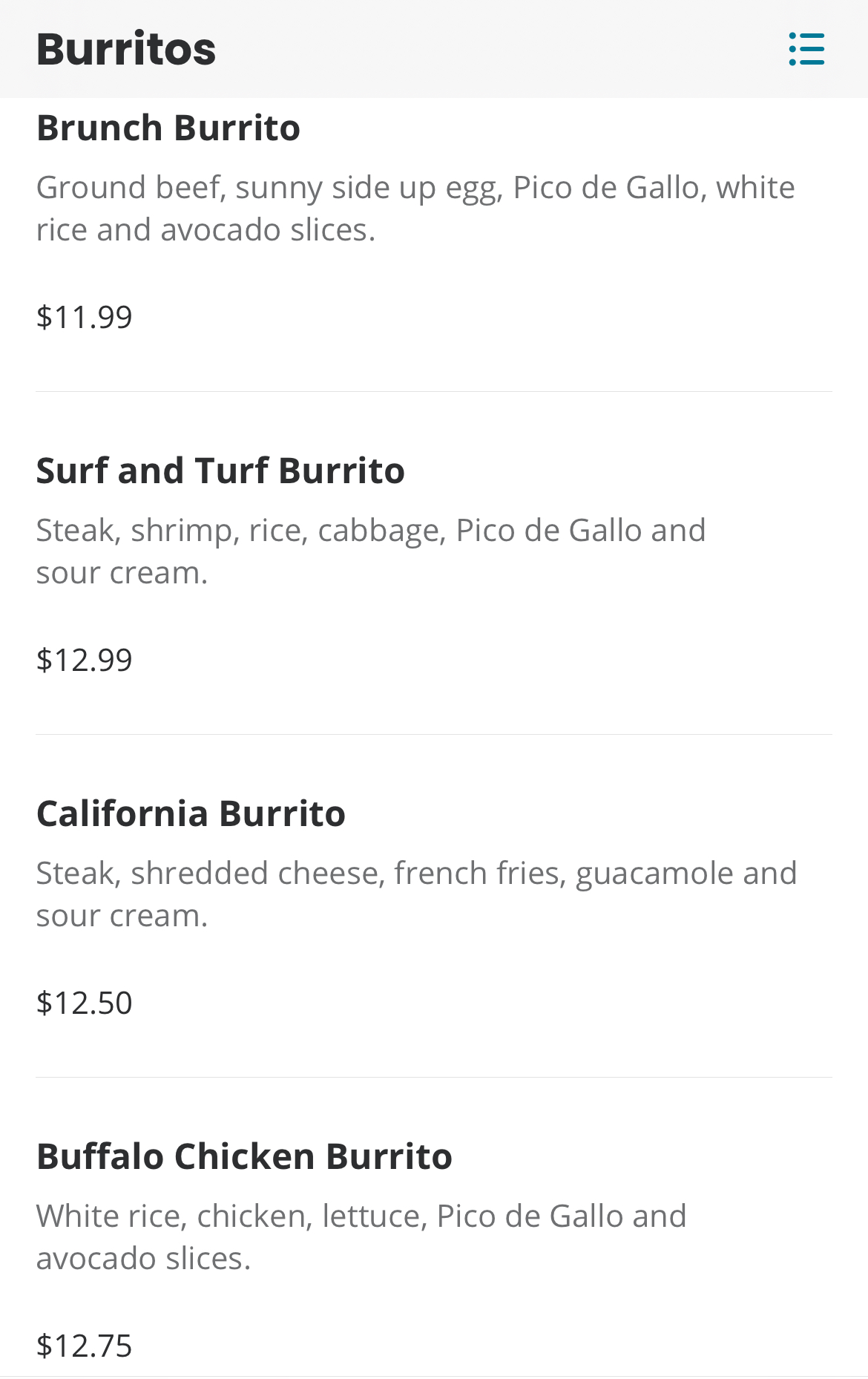Viewport: 868px width, 1379px height.
Task: View the Buffalo Chicken Burrito item
Action: [x=244, y=1157]
